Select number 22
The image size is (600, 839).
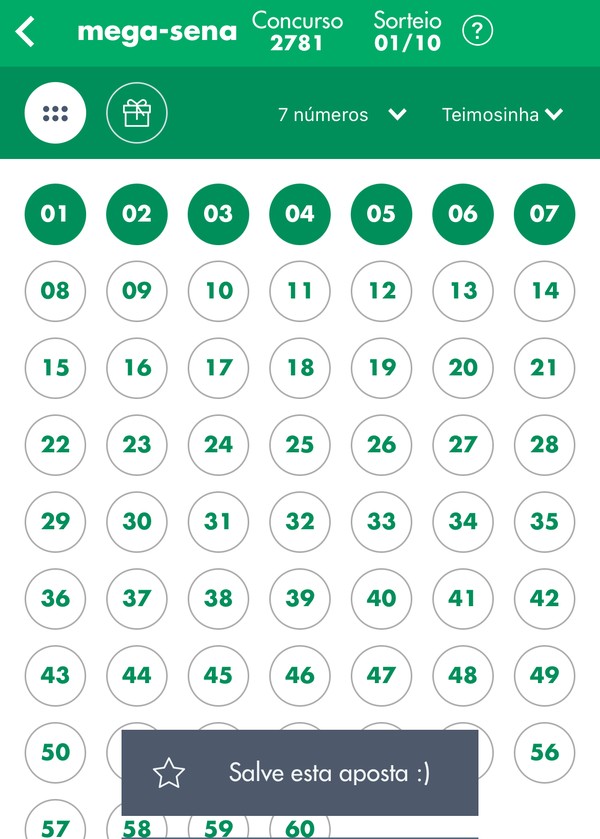pyautogui.click(x=55, y=445)
